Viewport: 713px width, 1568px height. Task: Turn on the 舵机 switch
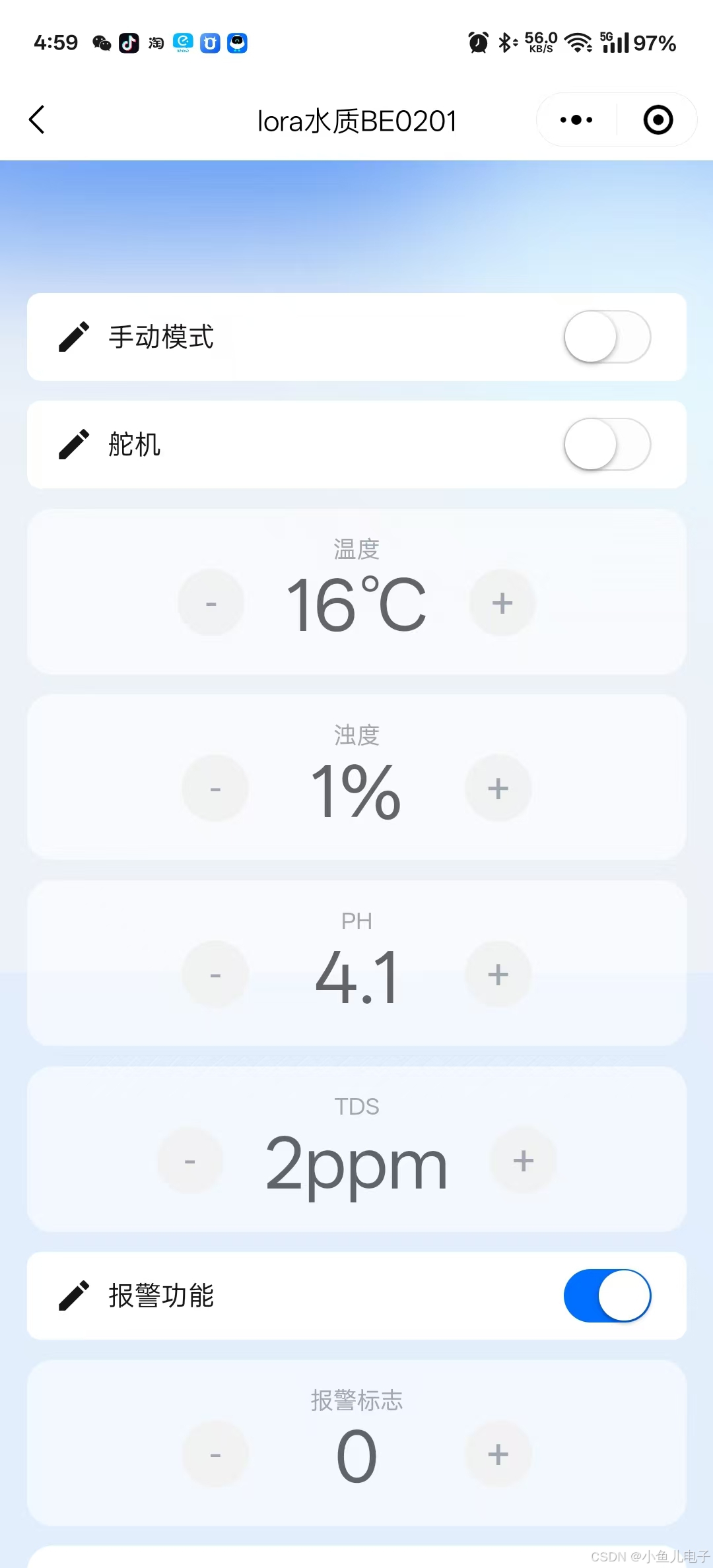click(x=607, y=444)
